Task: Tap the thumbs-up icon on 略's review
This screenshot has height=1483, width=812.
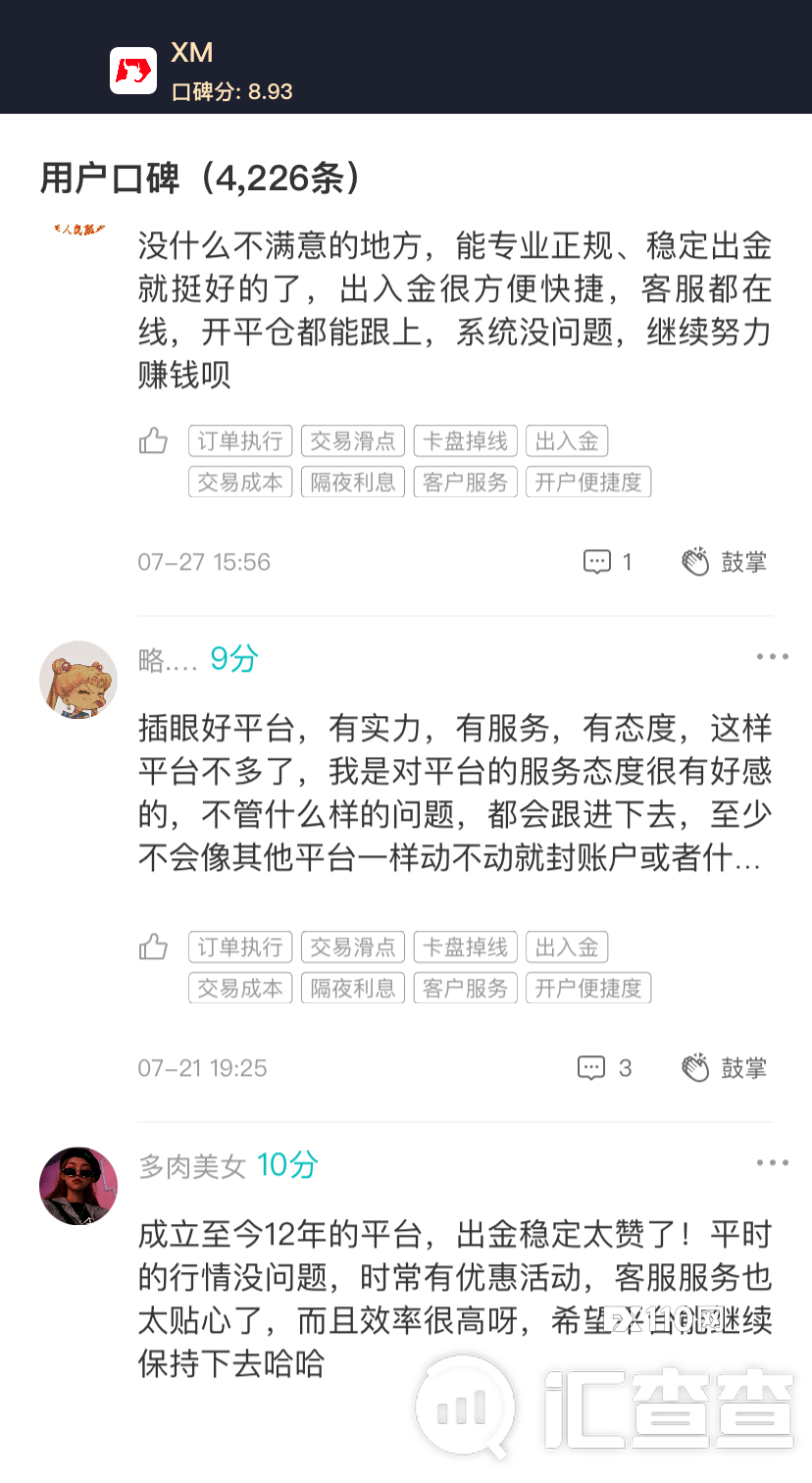Action: click(153, 946)
